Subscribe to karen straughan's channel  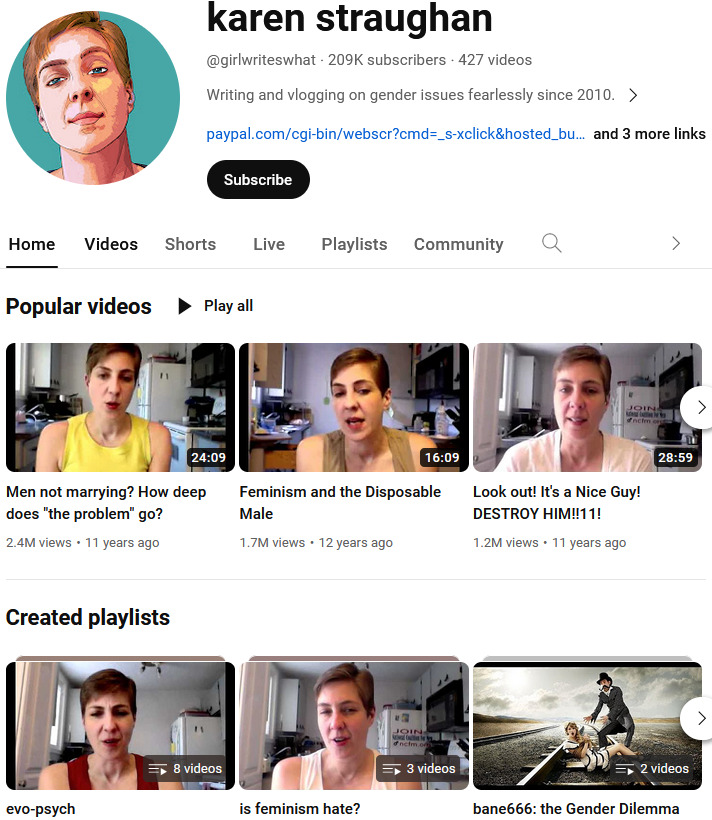pyautogui.click(x=258, y=180)
